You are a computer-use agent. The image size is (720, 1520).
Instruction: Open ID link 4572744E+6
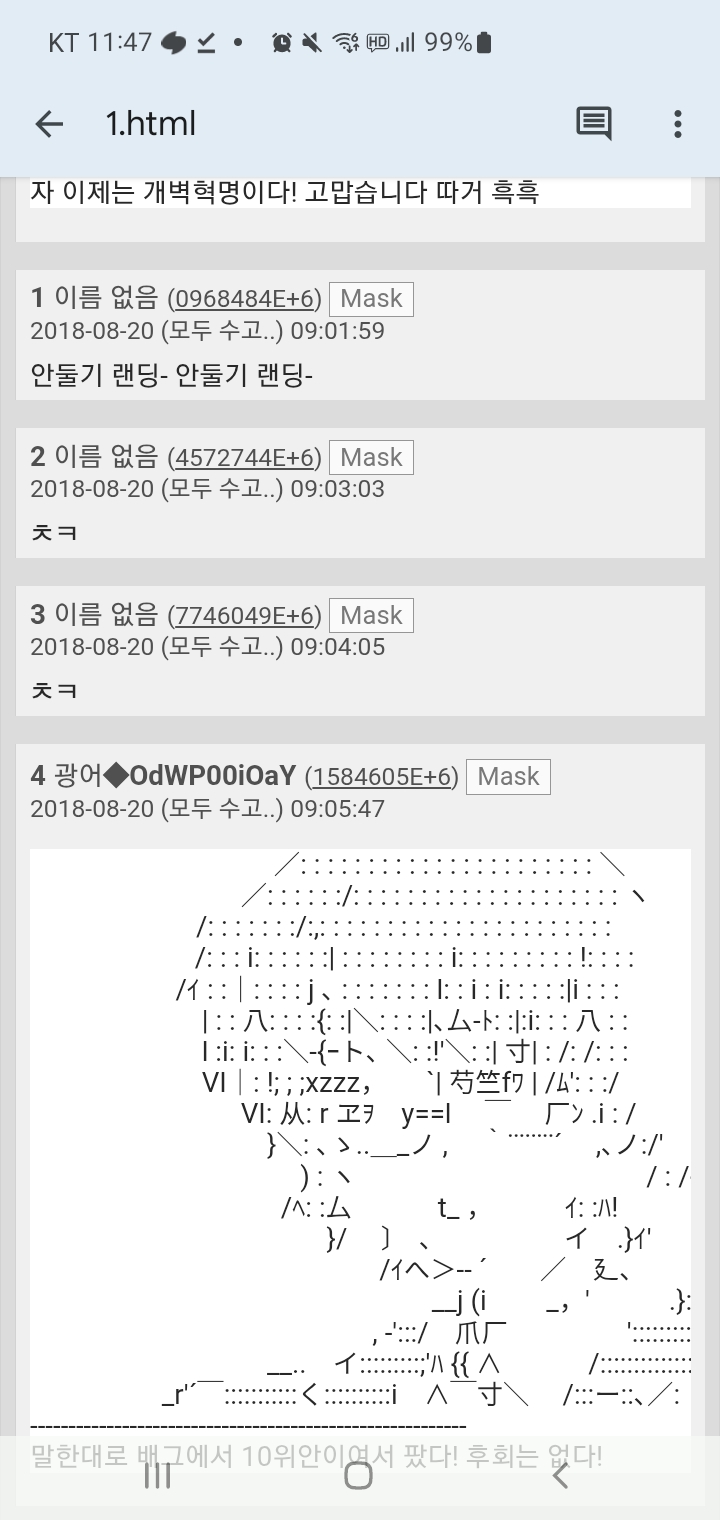coord(245,458)
